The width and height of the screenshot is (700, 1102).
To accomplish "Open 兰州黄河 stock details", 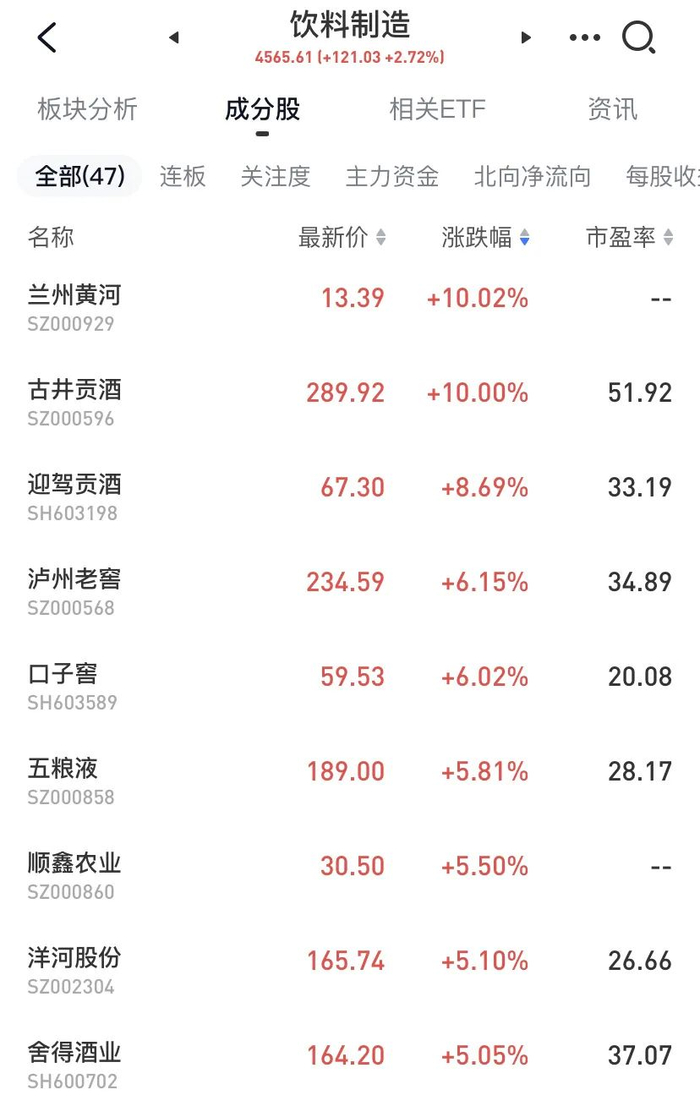I will 75,306.
